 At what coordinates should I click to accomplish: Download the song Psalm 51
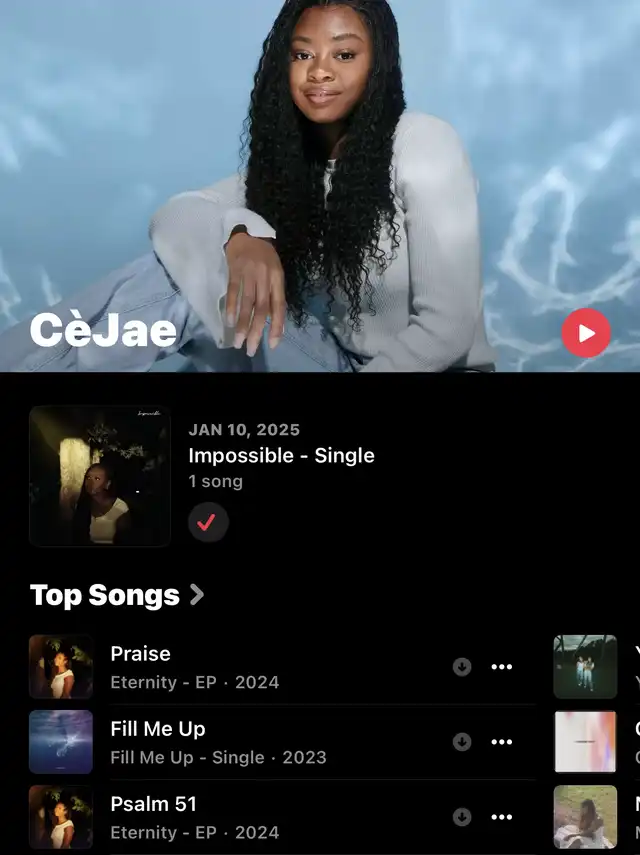tap(462, 817)
